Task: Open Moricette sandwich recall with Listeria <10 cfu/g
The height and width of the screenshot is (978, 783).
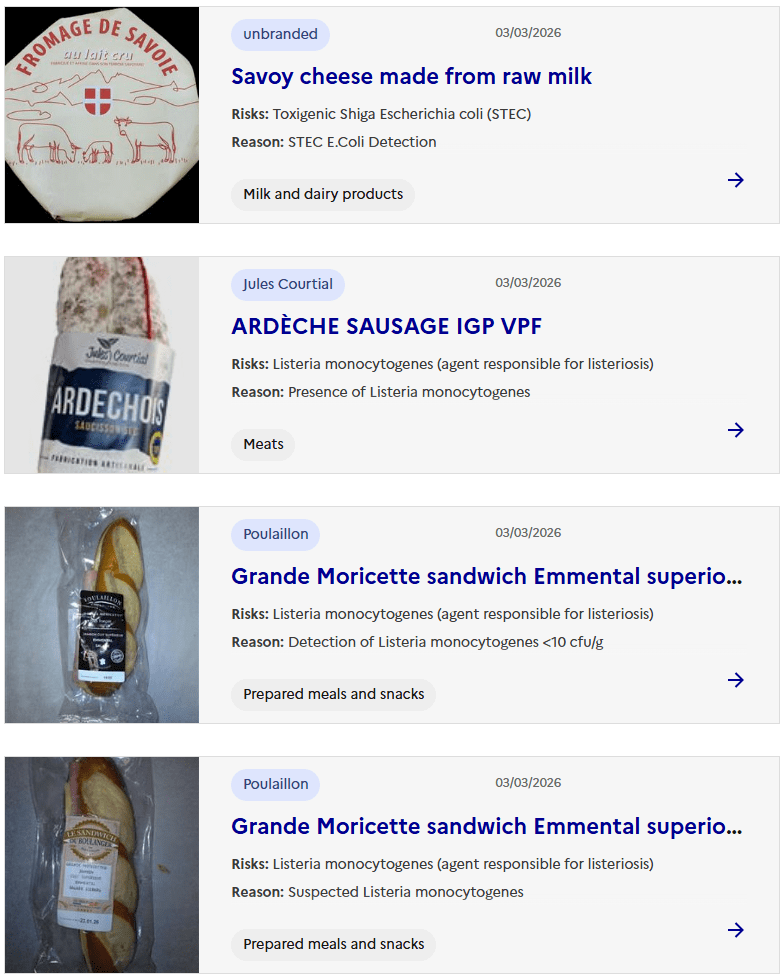Action: tap(486, 576)
